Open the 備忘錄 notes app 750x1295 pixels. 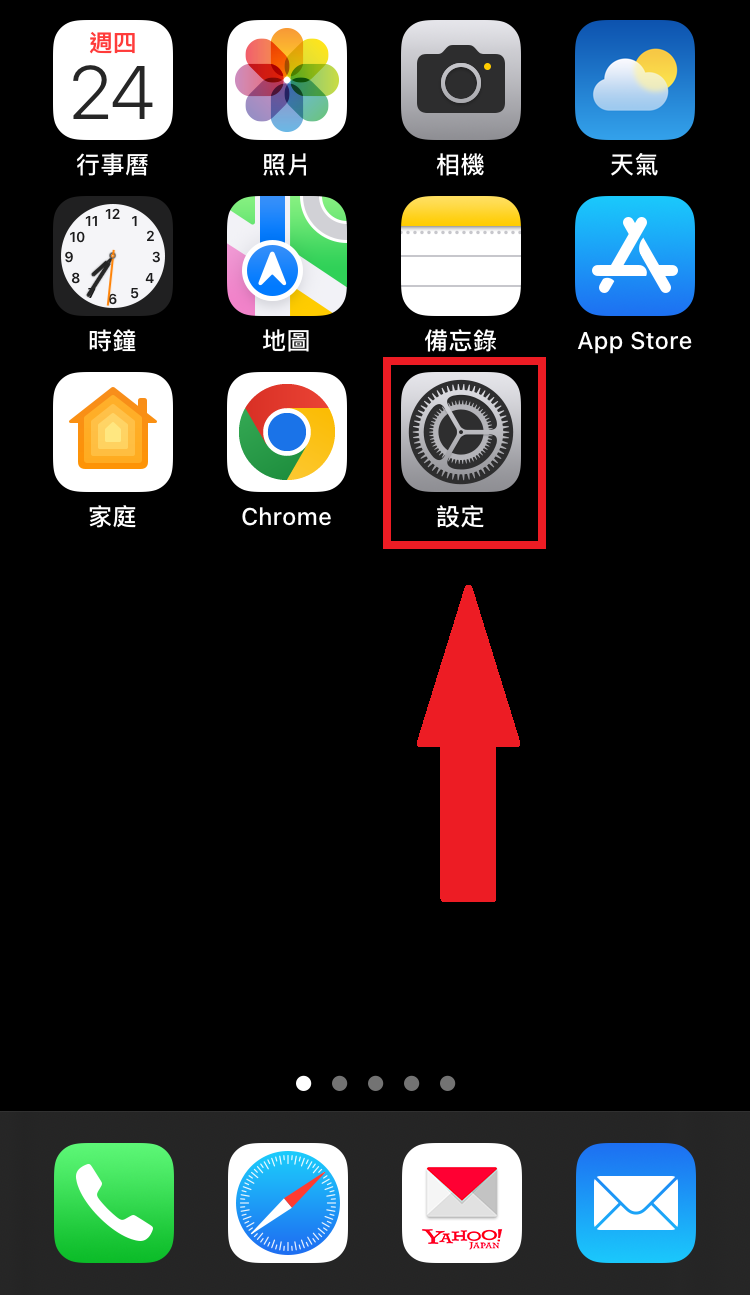click(x=461, y=256)
